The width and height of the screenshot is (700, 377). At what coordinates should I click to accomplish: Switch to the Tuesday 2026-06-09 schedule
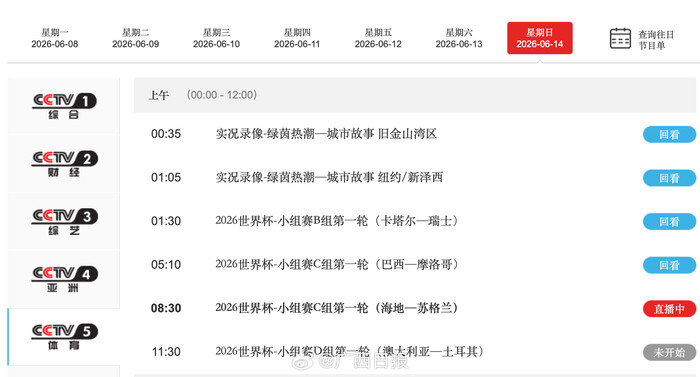point(135,38)
